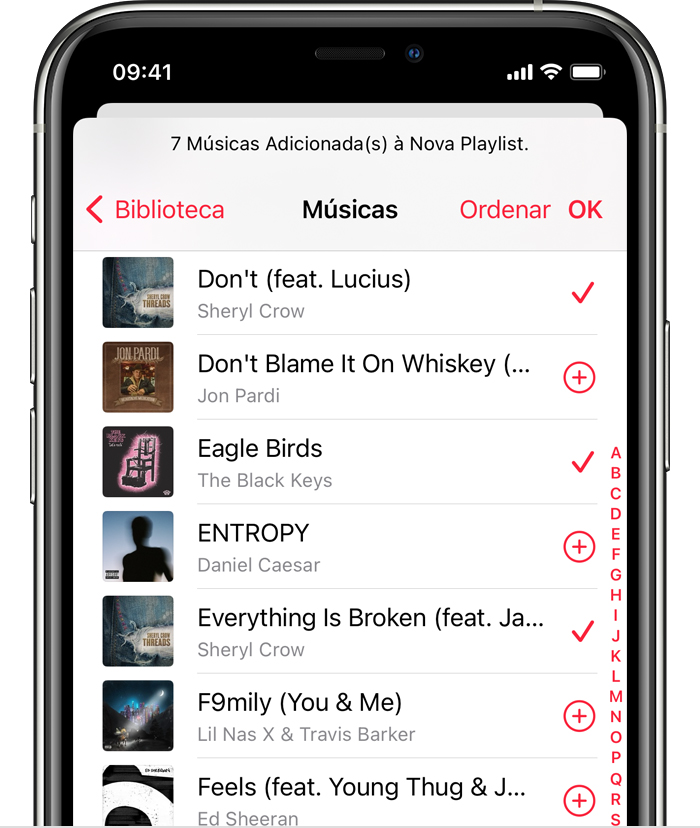
Task: Tap Ordenar to sort songs
Action: click(x=505, y=210)
